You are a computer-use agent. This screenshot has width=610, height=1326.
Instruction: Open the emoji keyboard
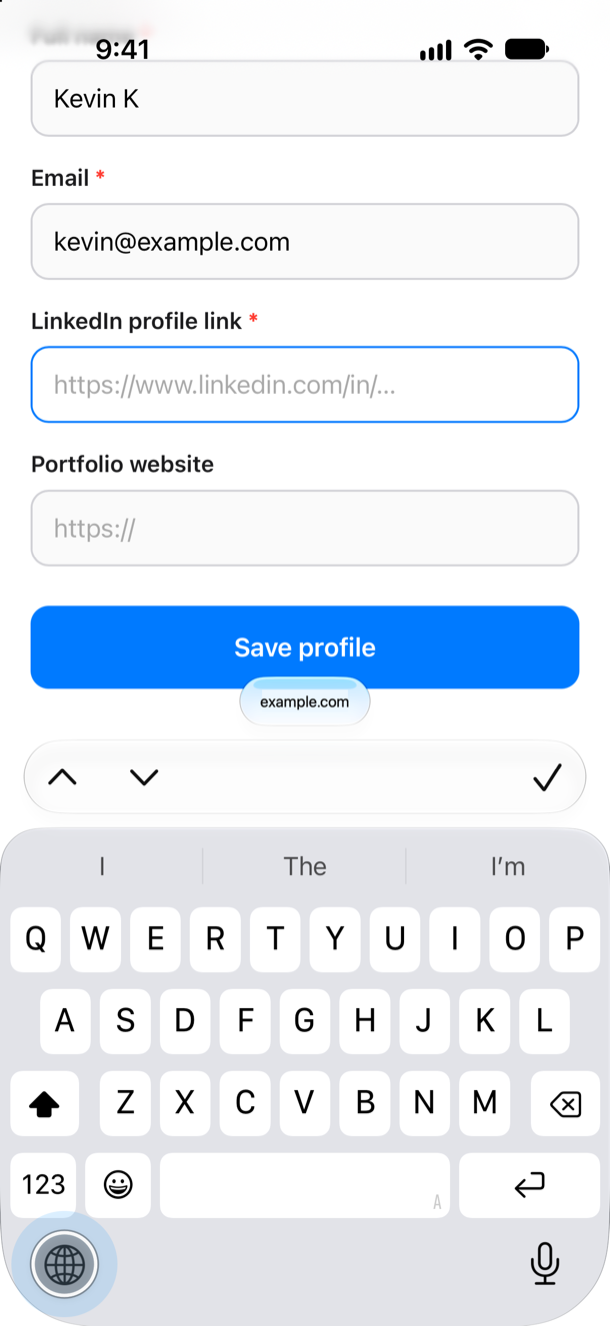click(x=118, y=1185)
